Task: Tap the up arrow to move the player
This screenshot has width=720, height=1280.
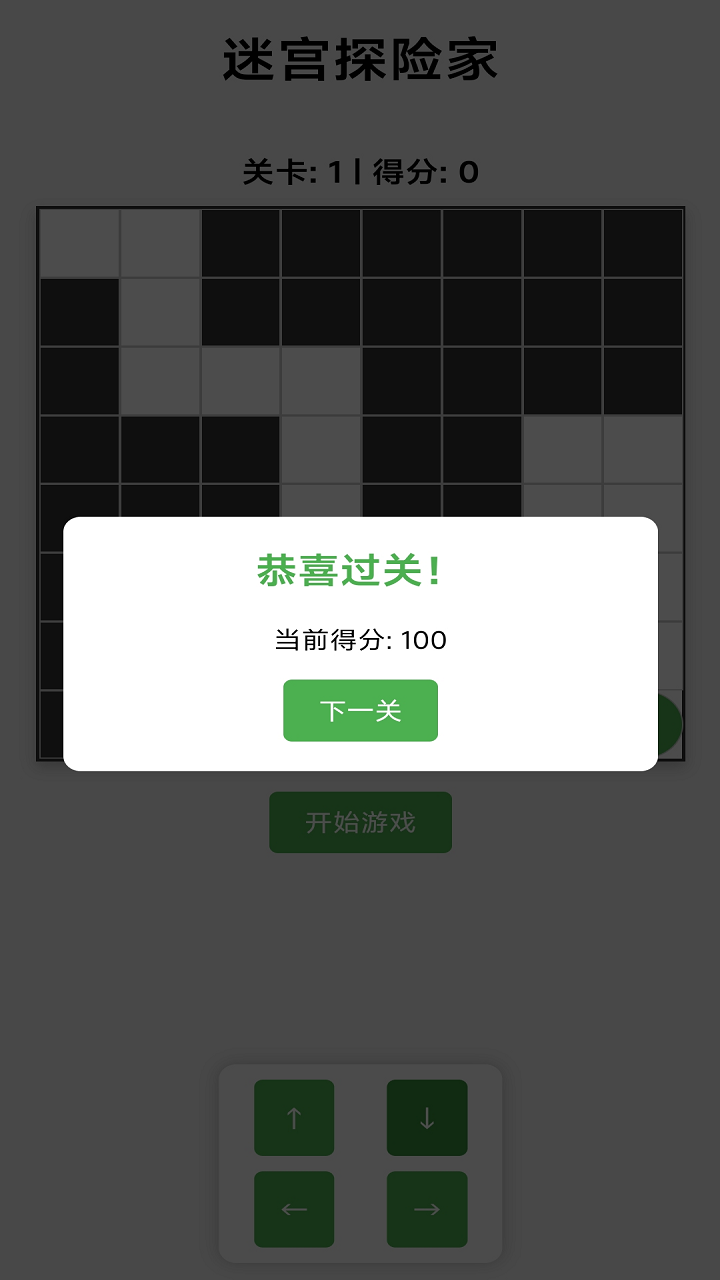Action: tap(294, 1118)
